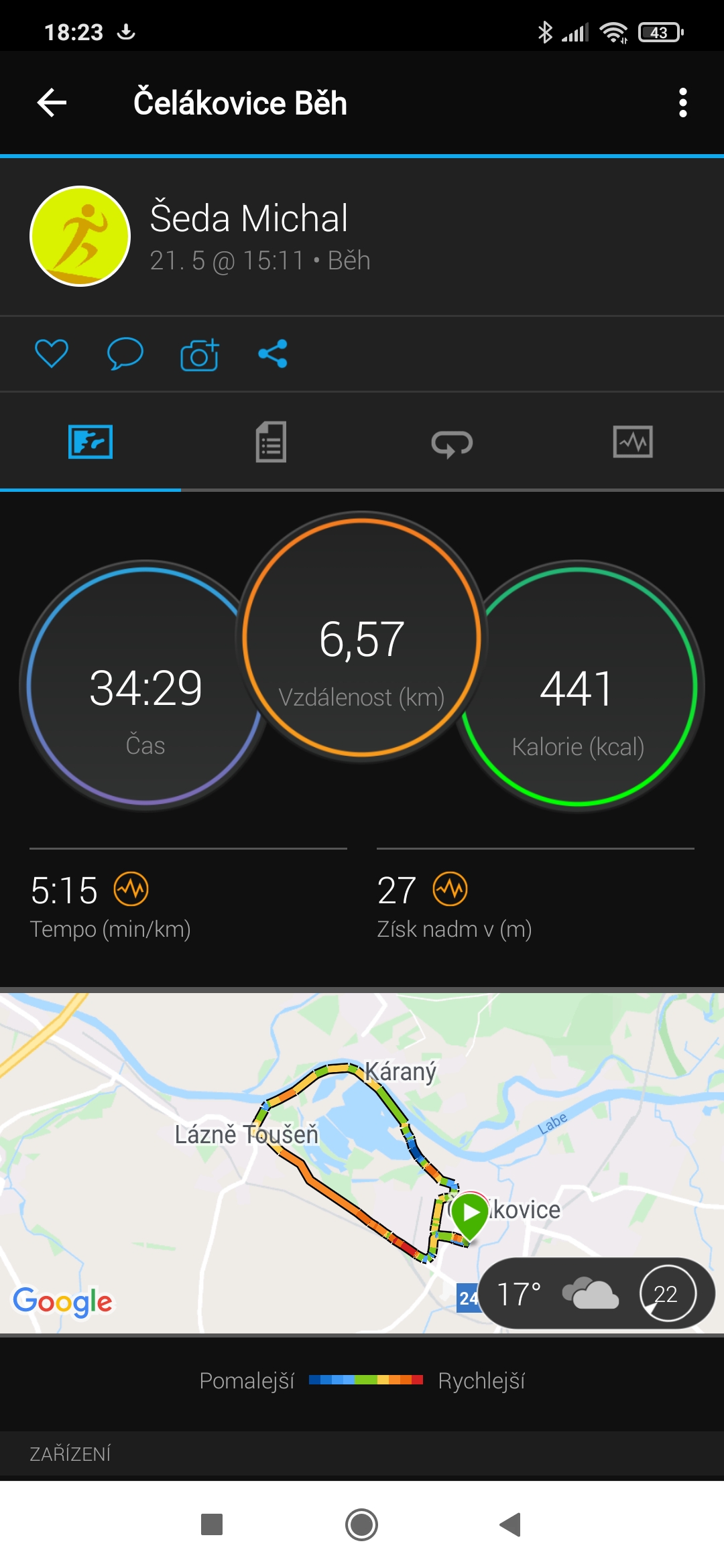Image resolution: width=724 pixels, height=1568 pixels.
Task: Add a photo with the camera icon
Action: coord(199,354)
